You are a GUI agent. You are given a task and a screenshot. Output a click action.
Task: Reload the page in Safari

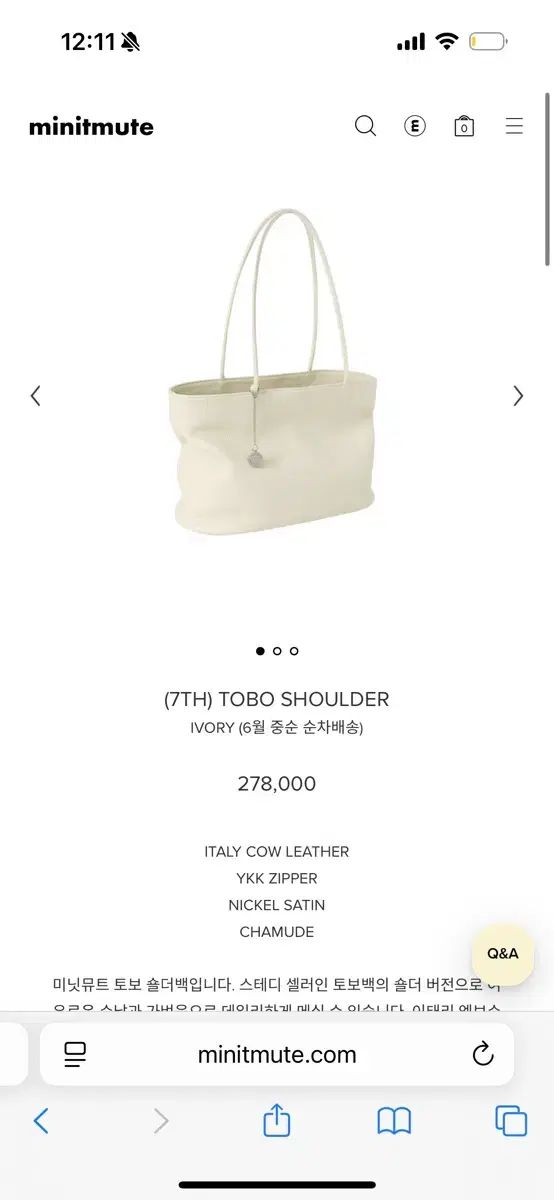[483, 1054]
